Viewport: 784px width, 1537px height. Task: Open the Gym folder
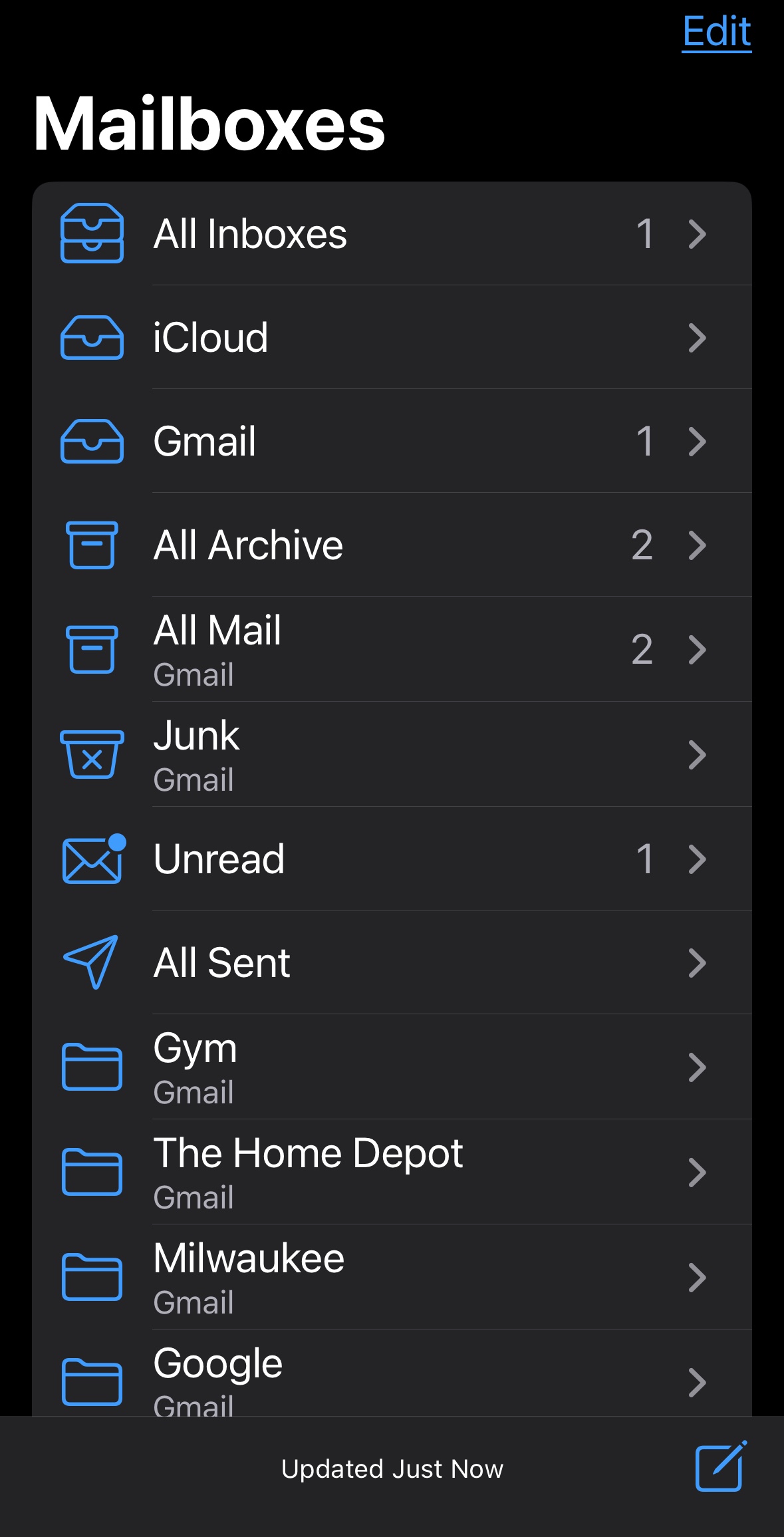[391, 1067]
